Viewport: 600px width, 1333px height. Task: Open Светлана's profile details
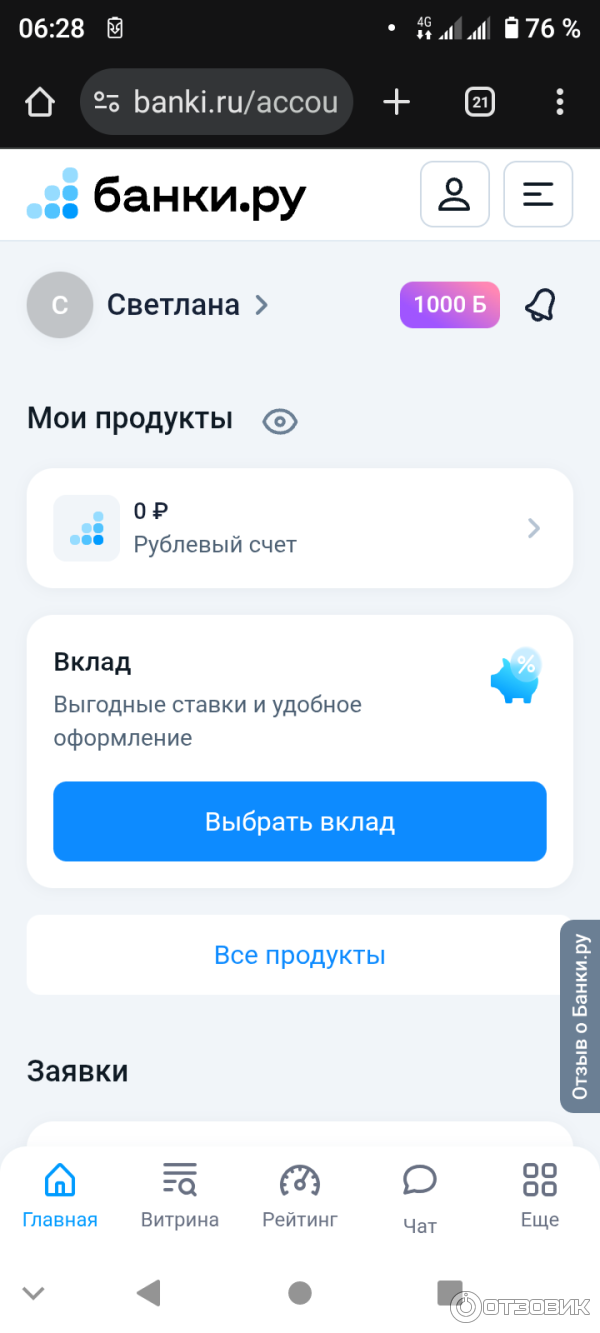point(187,305)
